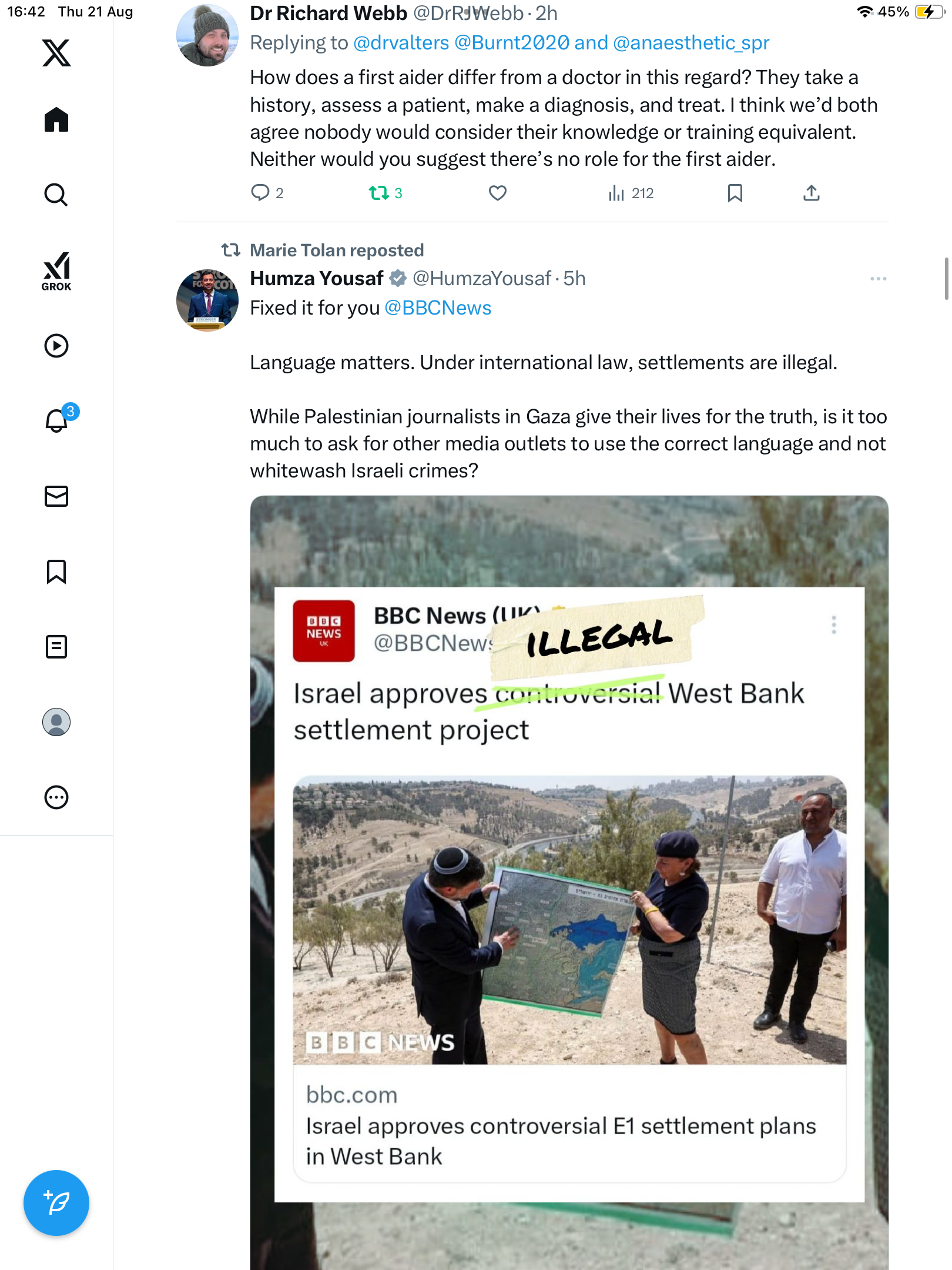Undo repost on Dr Richard Webb's post
Image resolution: width=952 pixels, height=1270 pixels.
click(x=379, y=193)
